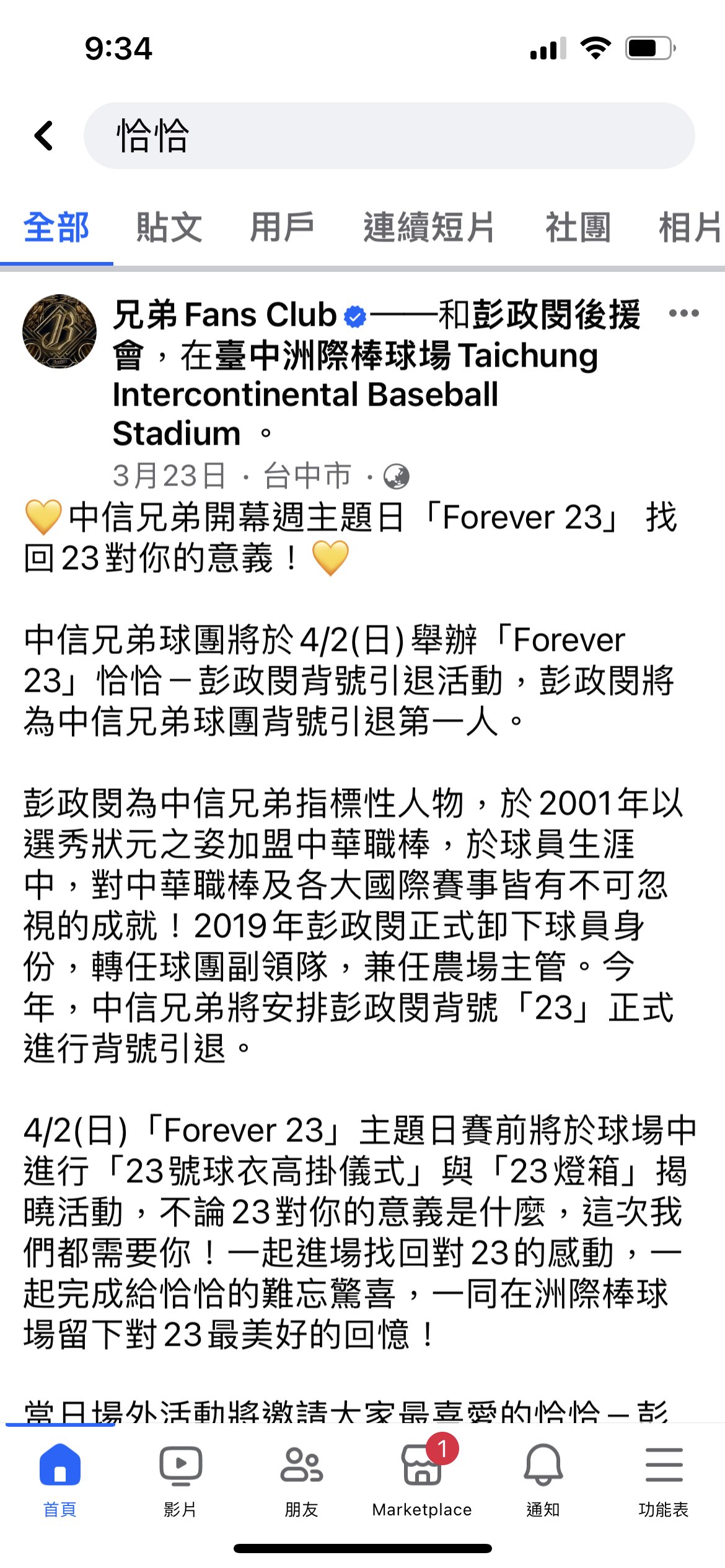Switch to the 貼文 tab
Viewport: 725px width, 1568px height.
(169, 227)
